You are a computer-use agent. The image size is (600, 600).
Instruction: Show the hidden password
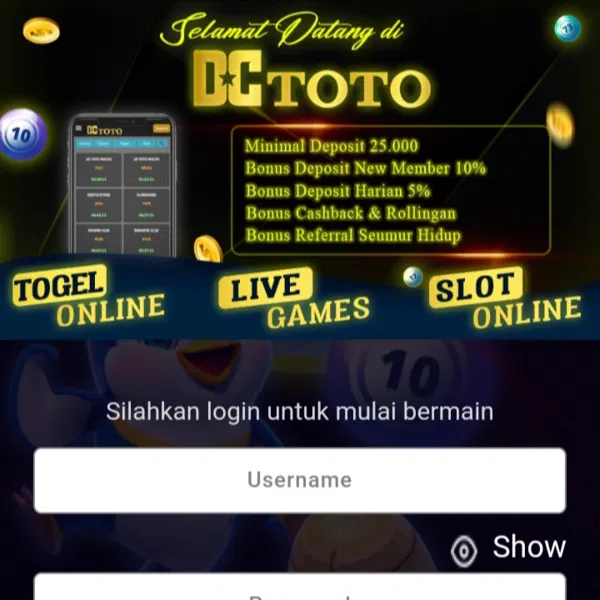(x=509, y=548)
